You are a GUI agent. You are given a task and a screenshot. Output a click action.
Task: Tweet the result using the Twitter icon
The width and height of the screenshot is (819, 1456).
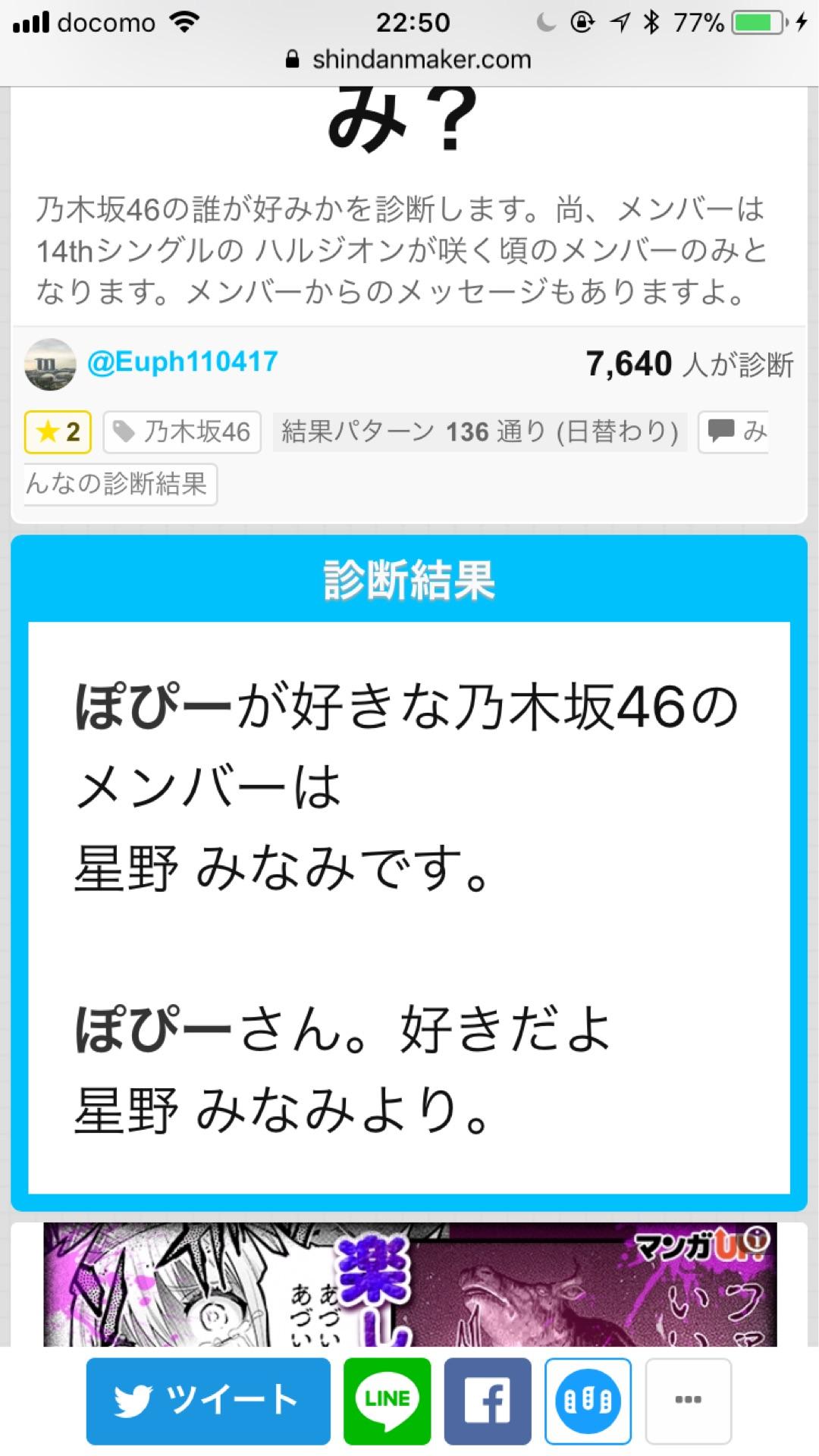[209, 1401]
